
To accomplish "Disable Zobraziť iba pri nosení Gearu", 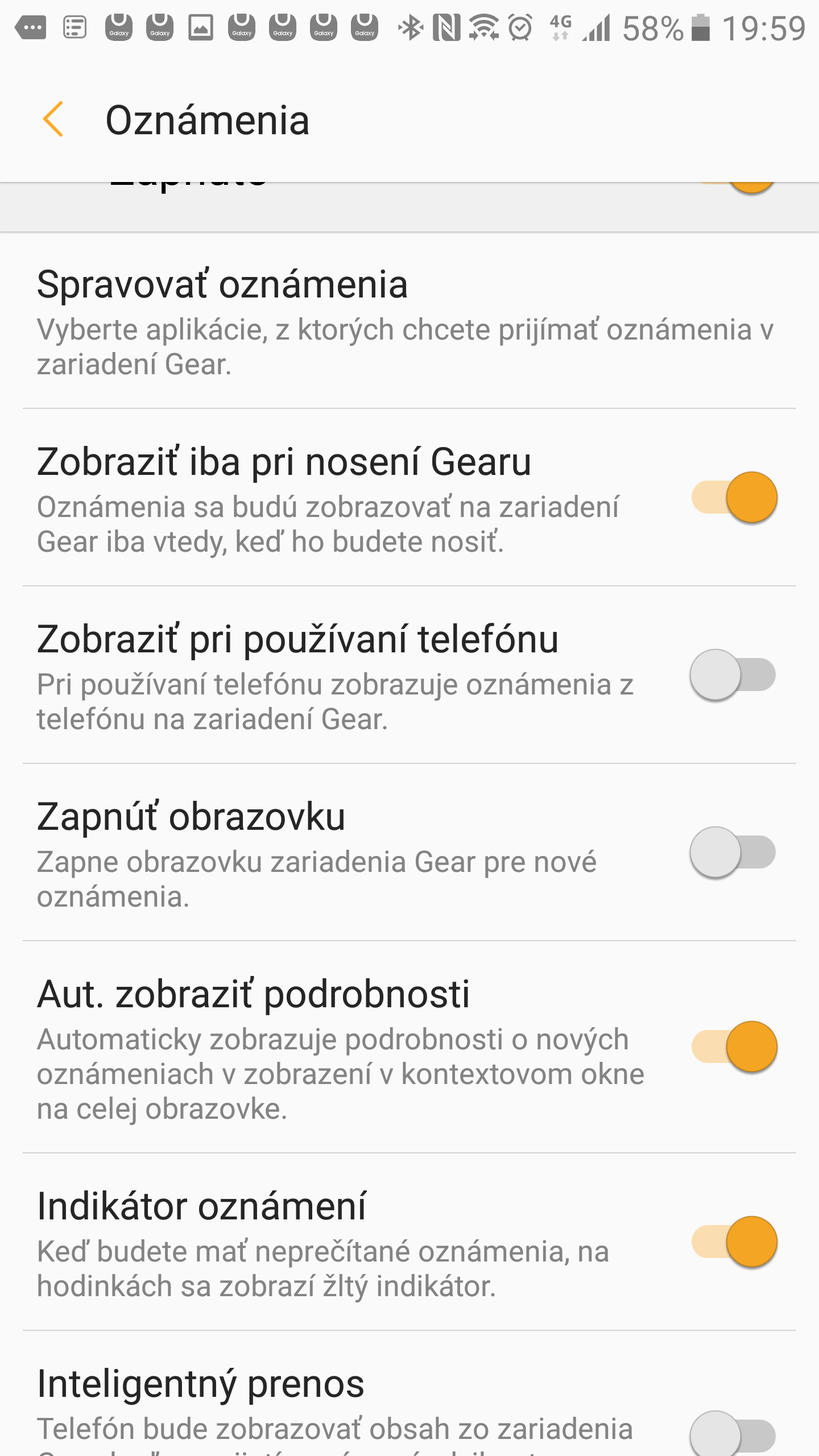I will pyautogui.click(x=734, y=498).
